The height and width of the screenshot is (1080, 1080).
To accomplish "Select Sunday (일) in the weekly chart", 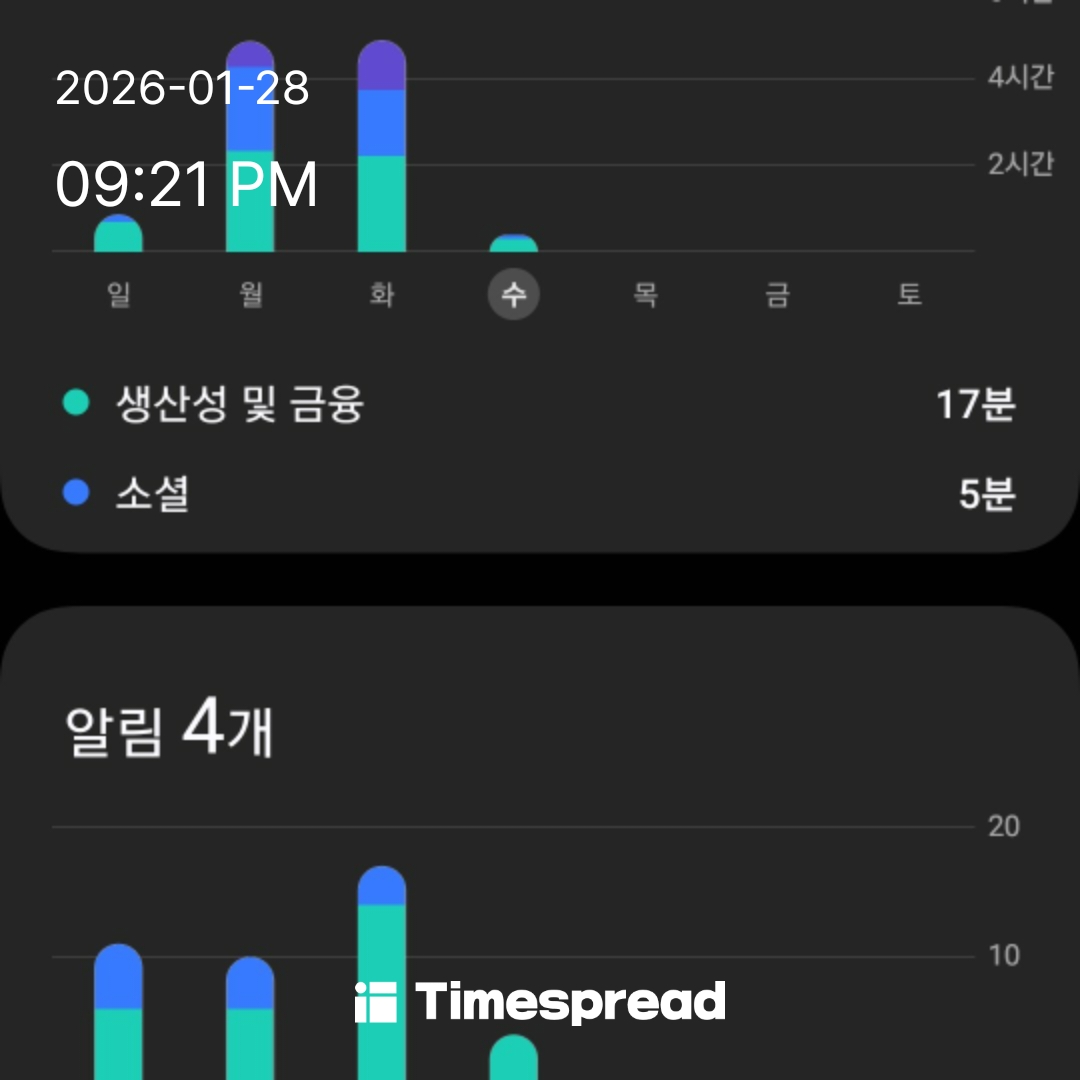I will coord(118,295).
